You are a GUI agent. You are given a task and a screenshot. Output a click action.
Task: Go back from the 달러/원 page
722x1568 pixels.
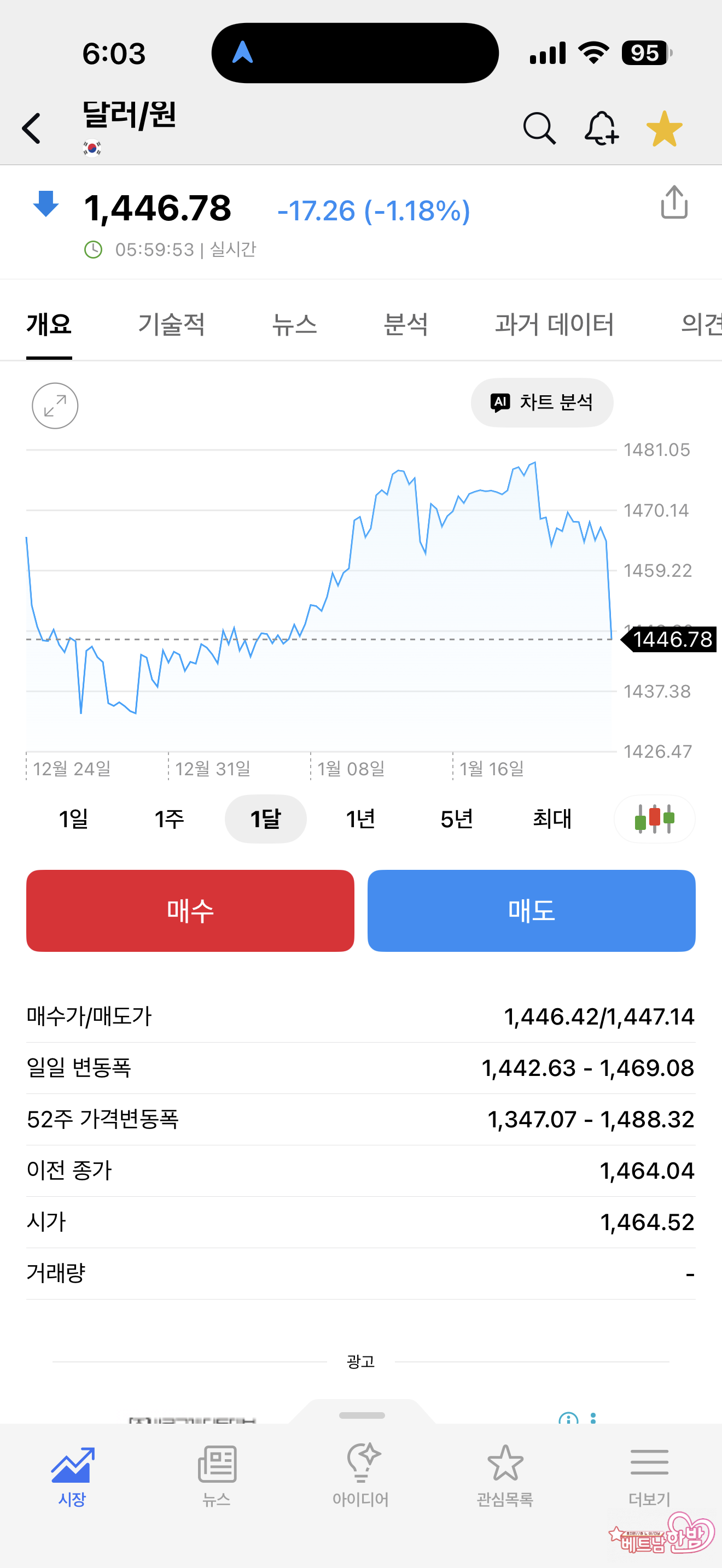click(x=32, y=128)
